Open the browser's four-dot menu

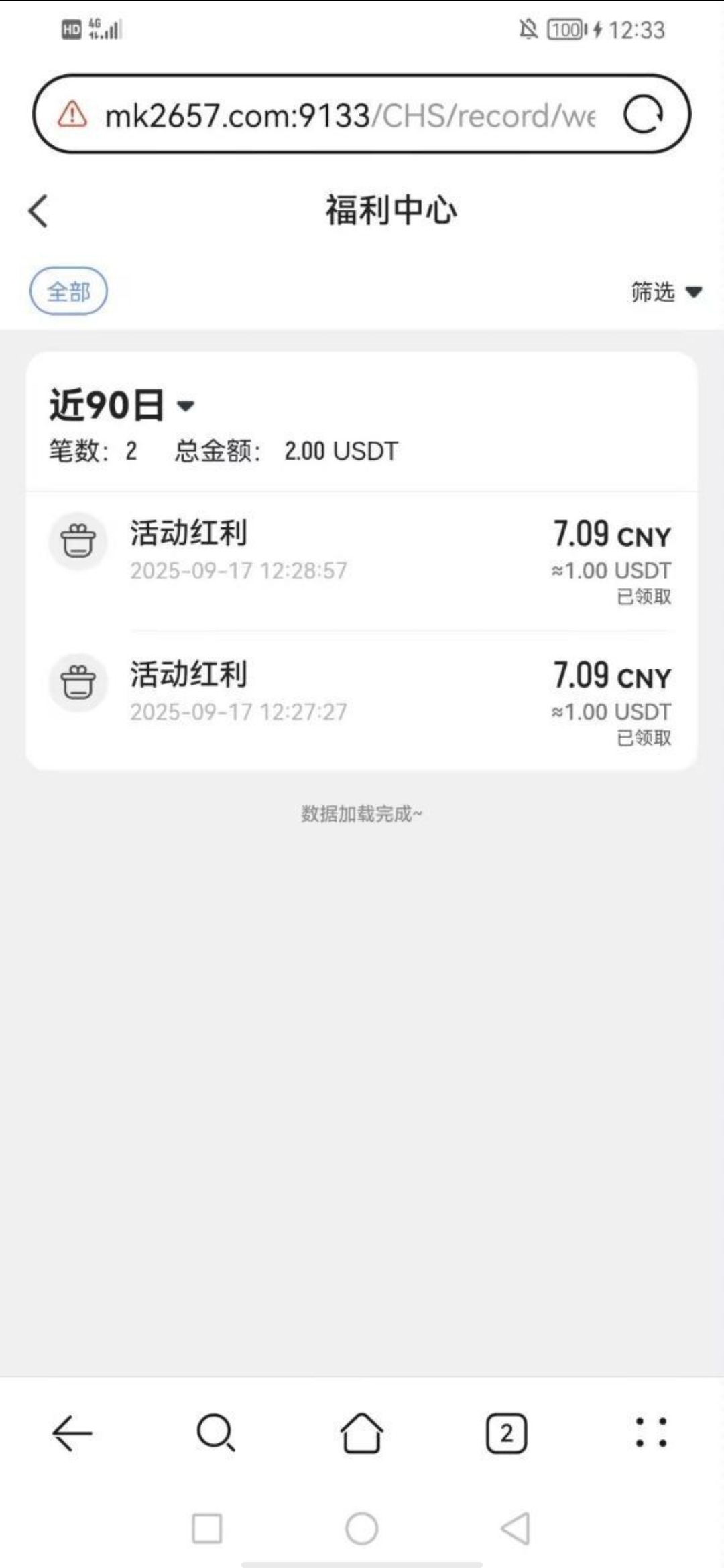click(x=650, y=1433)
